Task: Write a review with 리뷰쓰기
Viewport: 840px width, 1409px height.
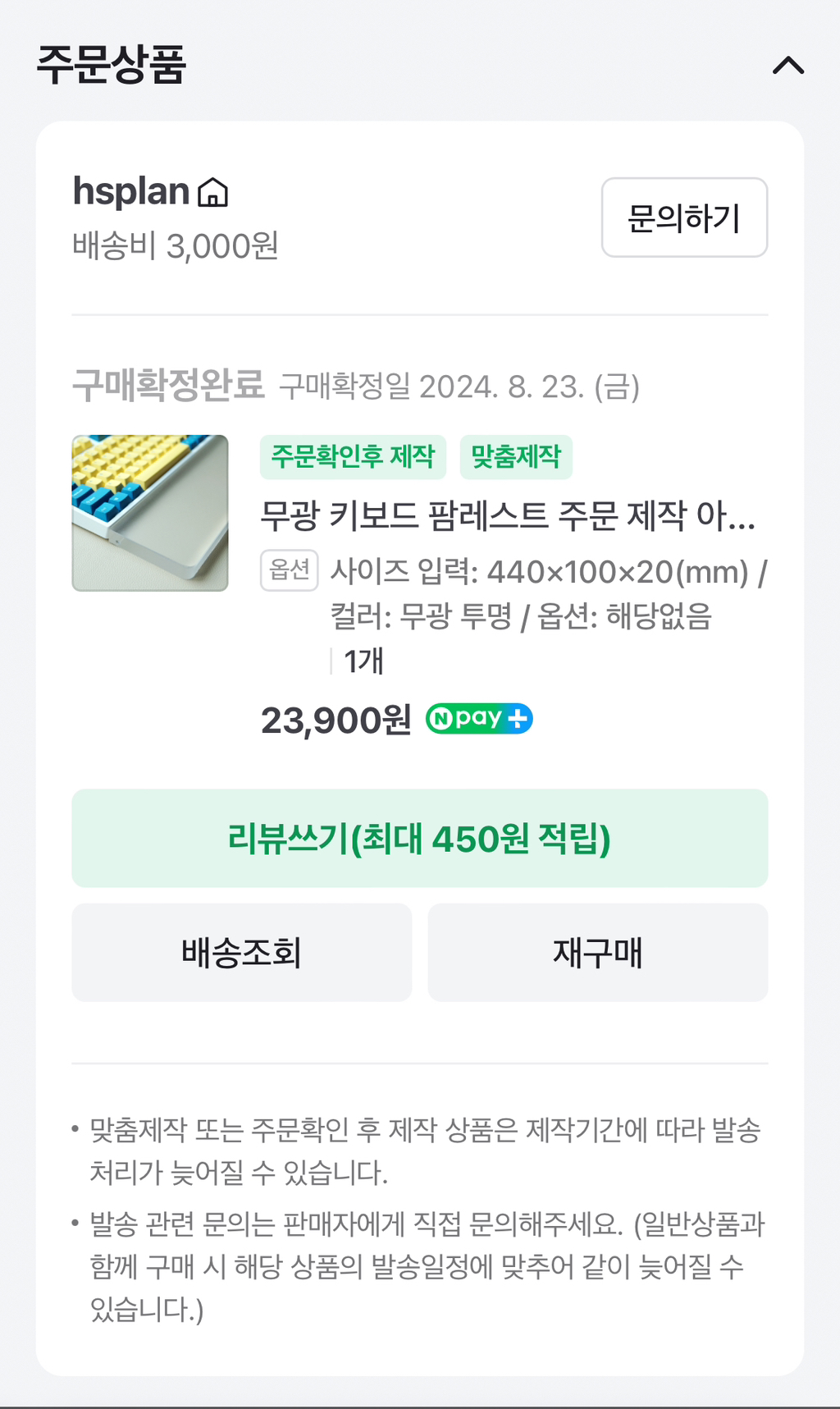Action: [x=419, y=839]
